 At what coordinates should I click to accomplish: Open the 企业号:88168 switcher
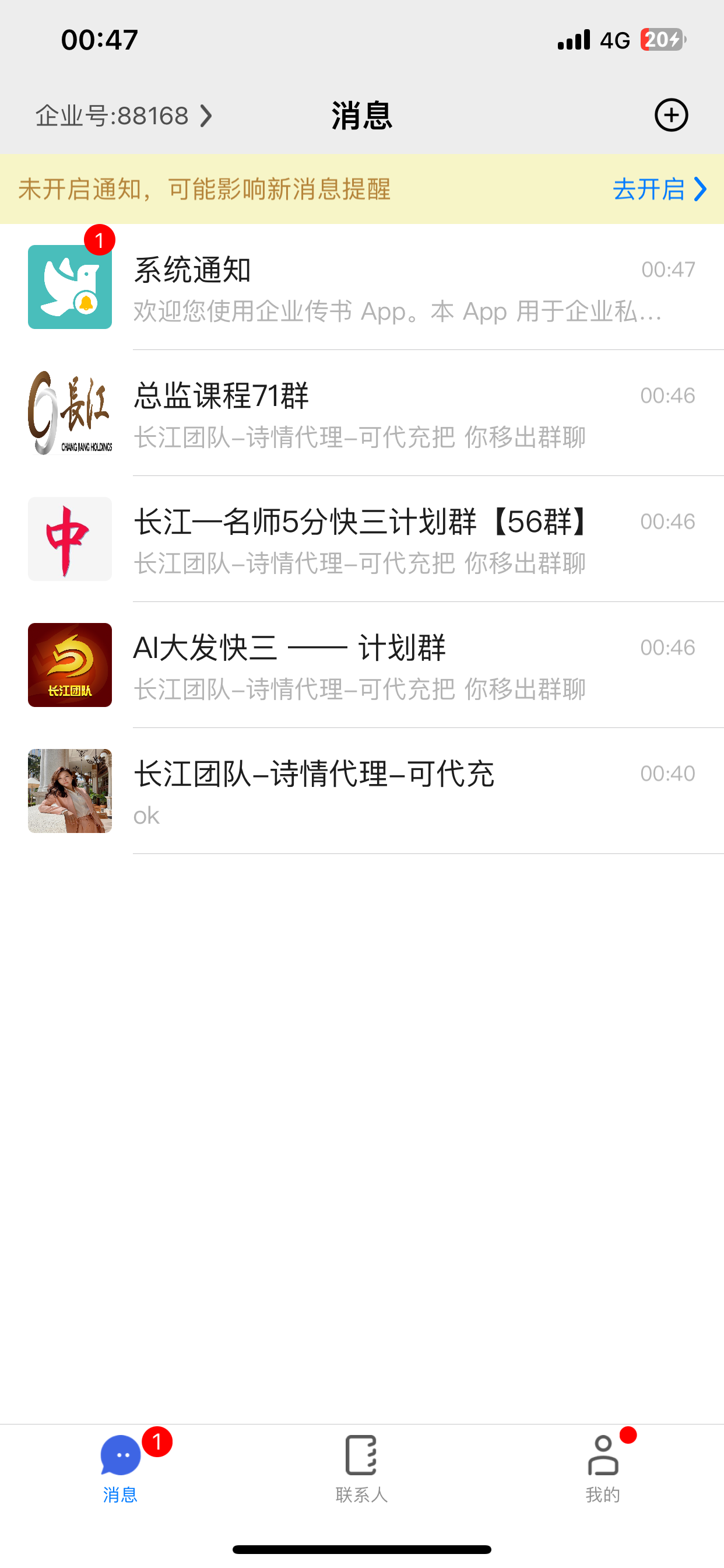(x=124, y=116)
